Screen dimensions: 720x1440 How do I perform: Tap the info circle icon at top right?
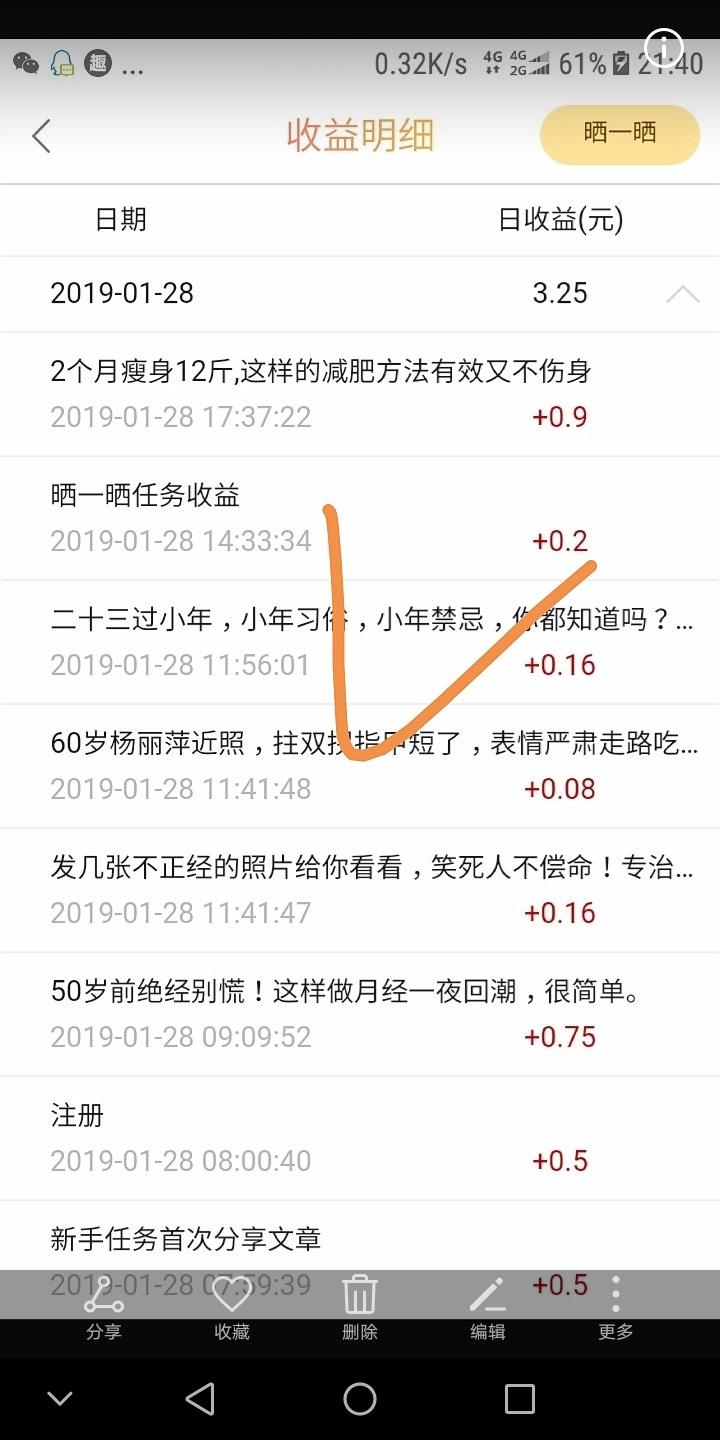tap(663, 47)
